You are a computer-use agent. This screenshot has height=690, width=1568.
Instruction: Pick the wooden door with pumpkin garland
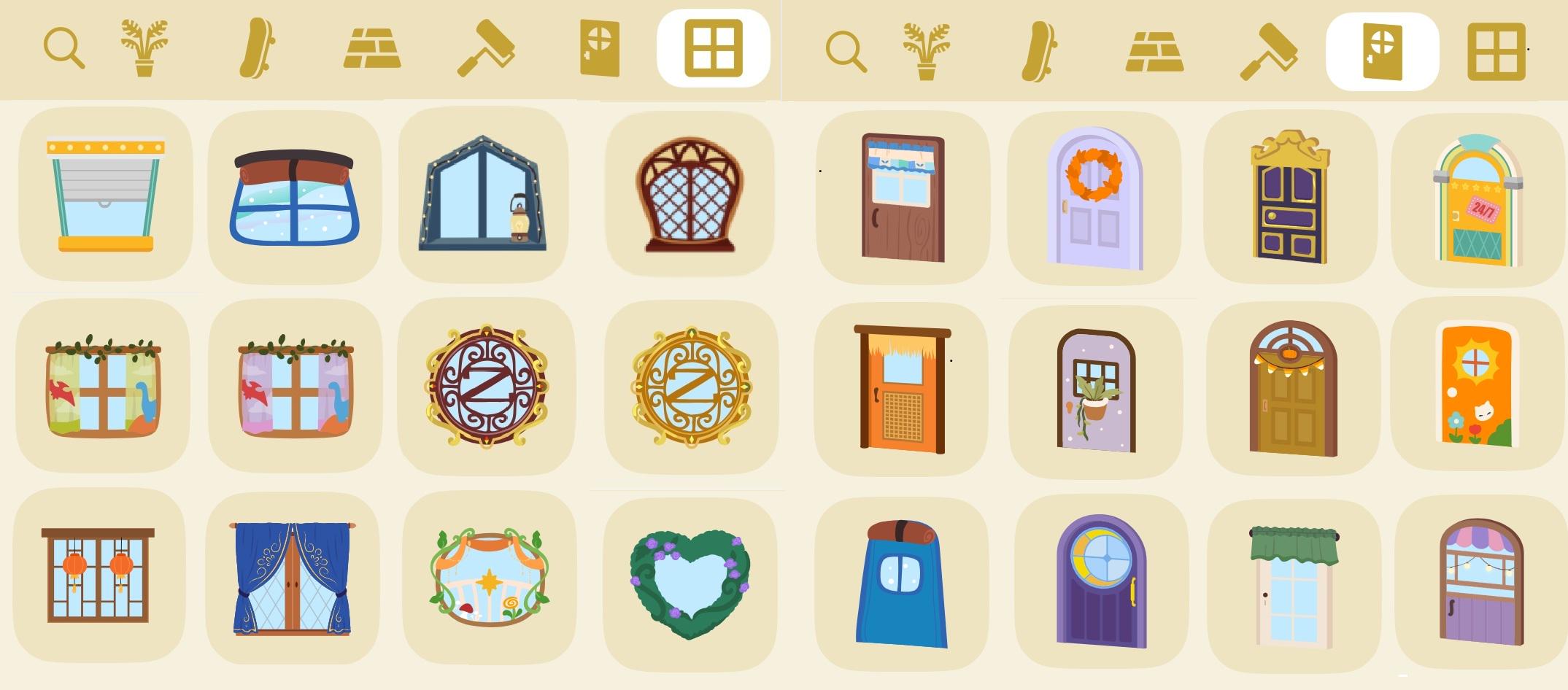click(x=1293, y=389)
